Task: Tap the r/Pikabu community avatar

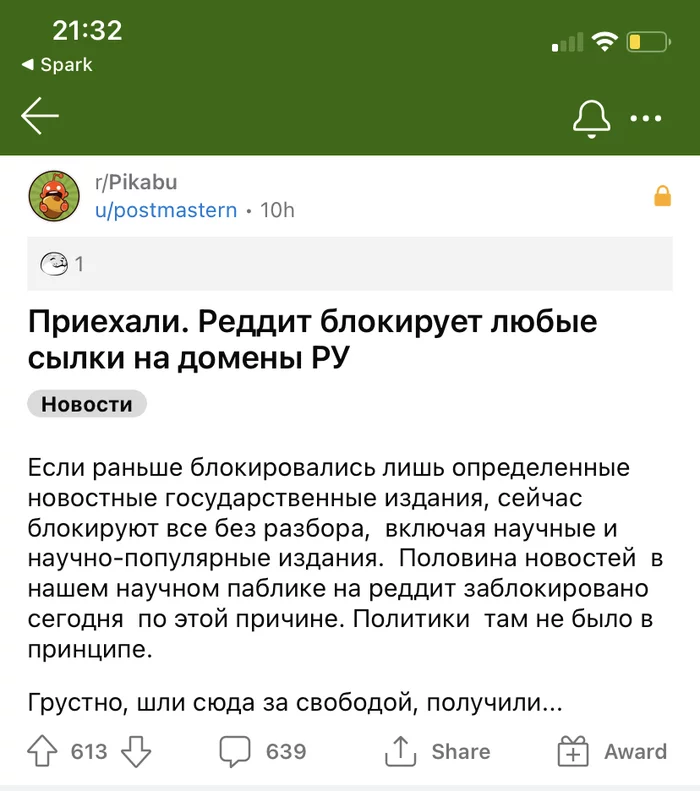Action: 54,196
